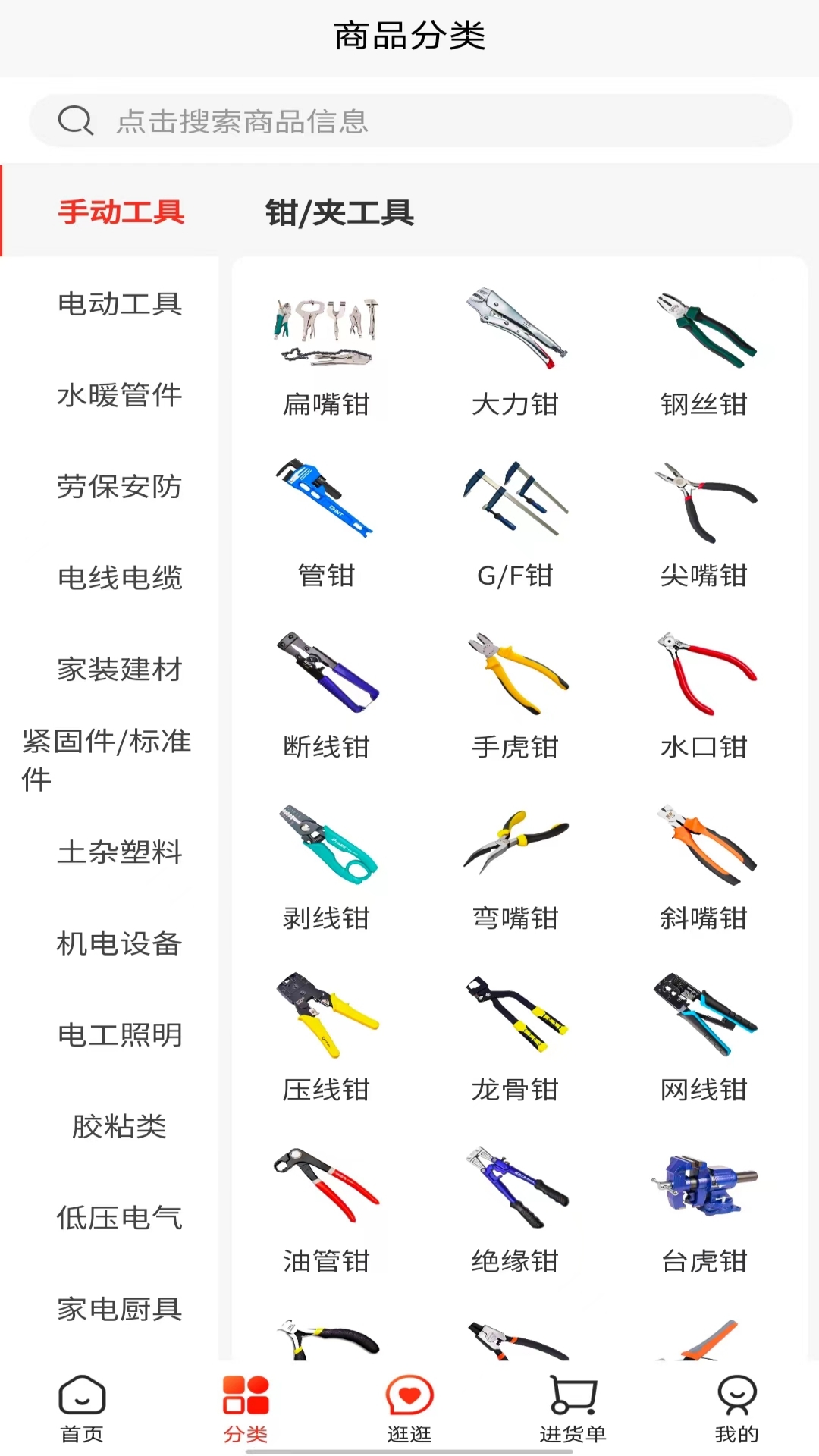Switch to the 电动工具 category
The height and width of the screenshot is (1456, 819).
[119, 305]
